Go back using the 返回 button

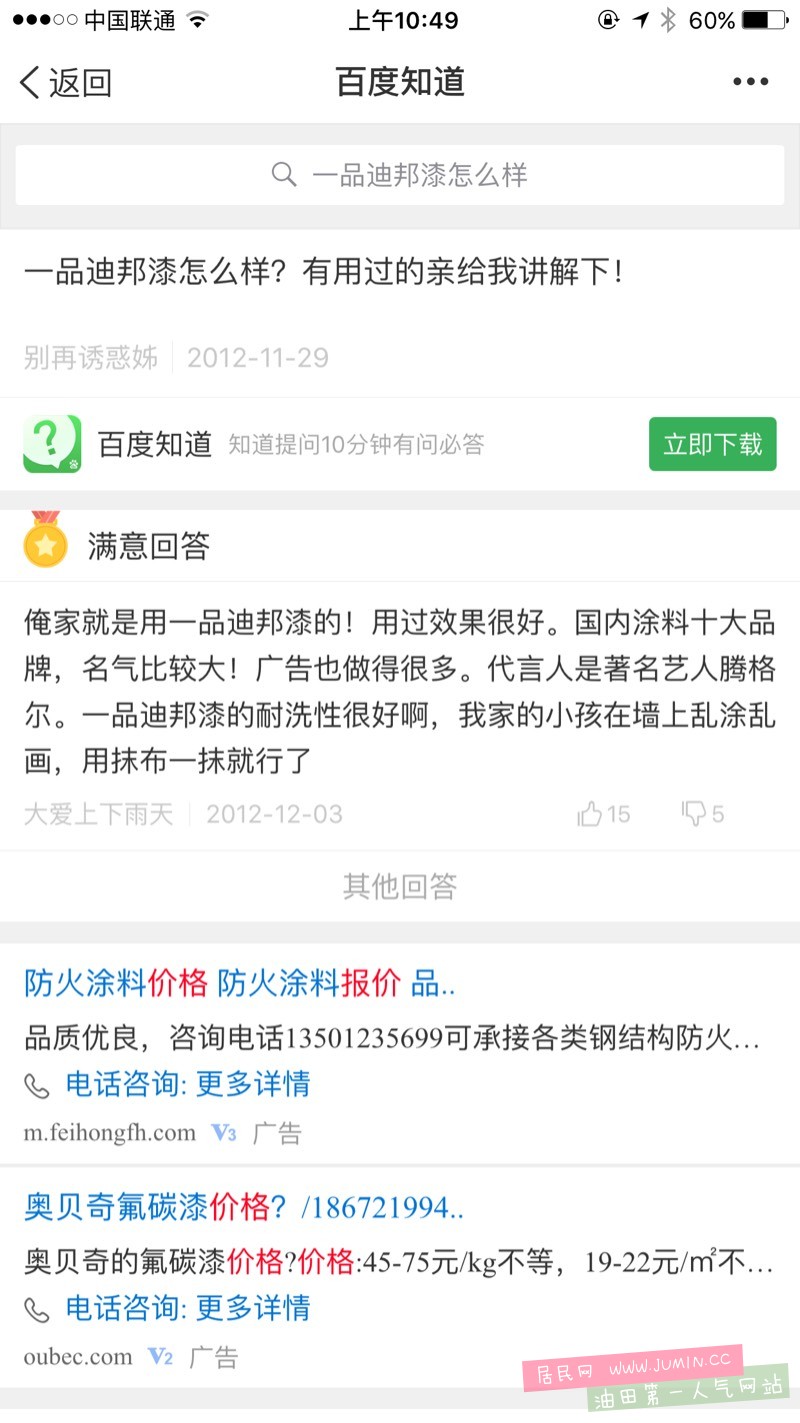pos(66,83)
